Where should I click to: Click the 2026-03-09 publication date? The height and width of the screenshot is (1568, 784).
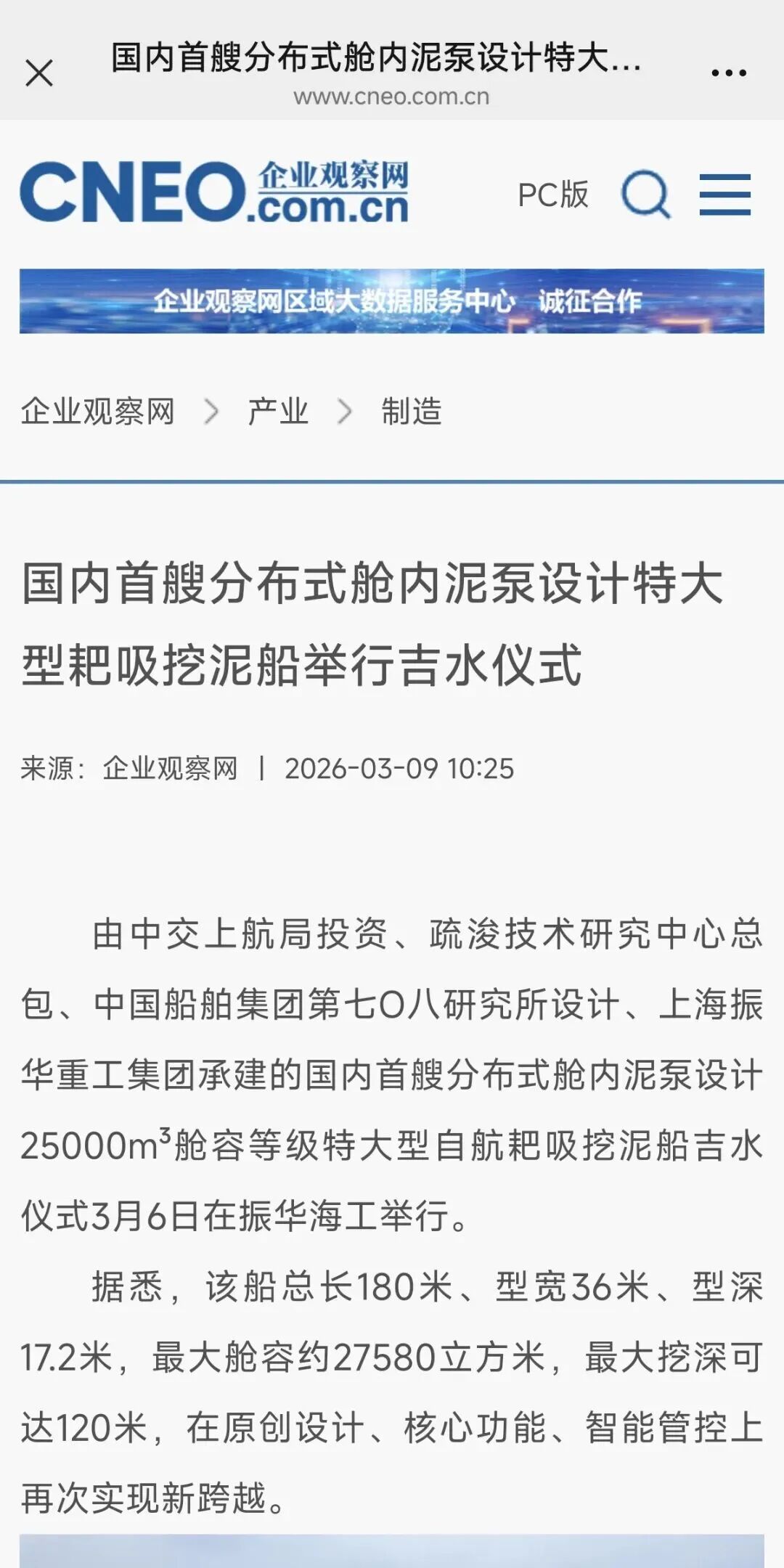[399, 768]
